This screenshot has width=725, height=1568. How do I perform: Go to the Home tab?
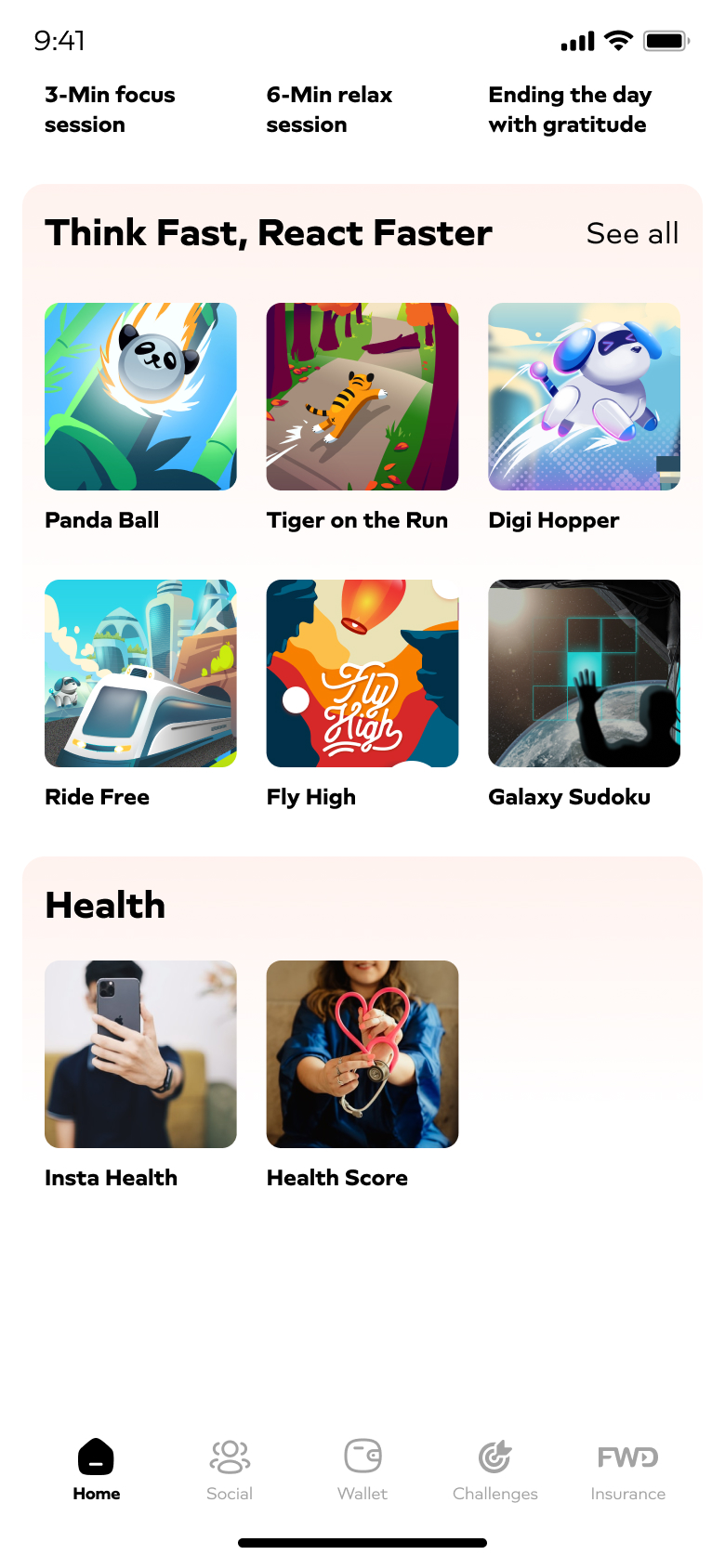point(97,1468)
